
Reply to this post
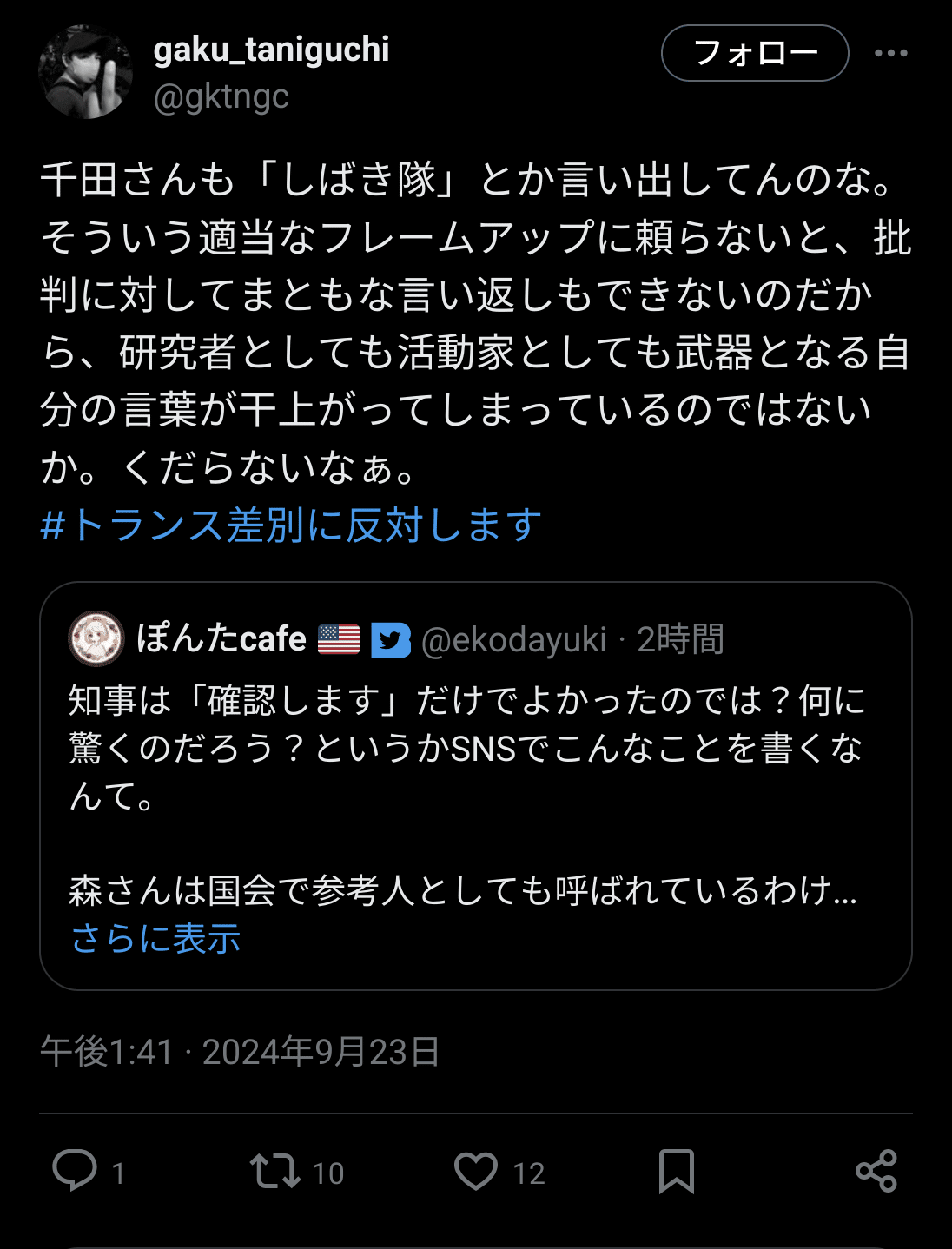click(75, 1171)
